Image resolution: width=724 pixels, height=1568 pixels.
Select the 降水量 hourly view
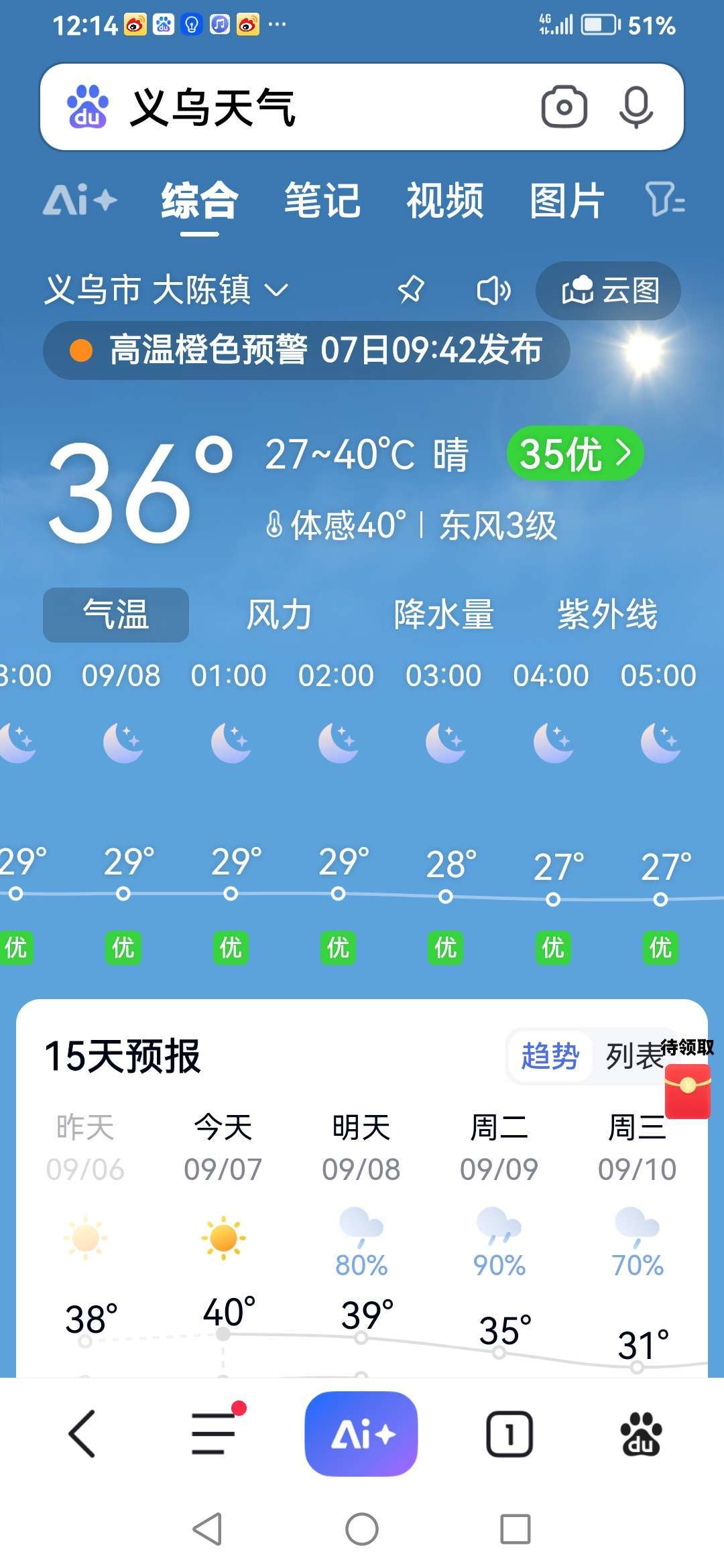444,614
